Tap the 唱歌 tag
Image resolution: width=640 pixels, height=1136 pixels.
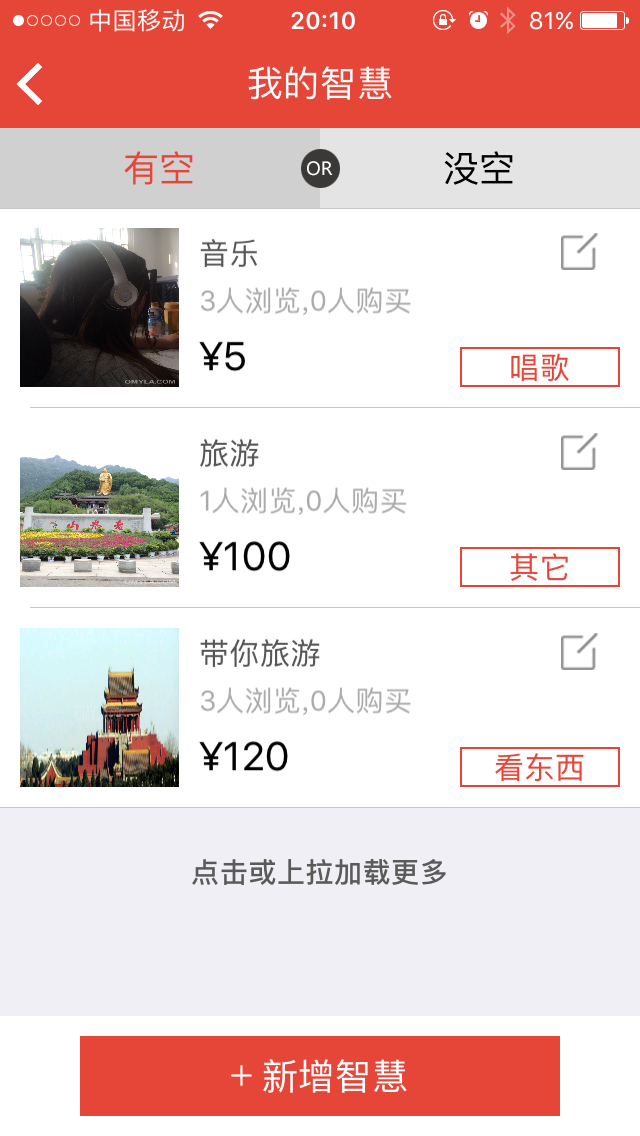click(x=539, y=367)
